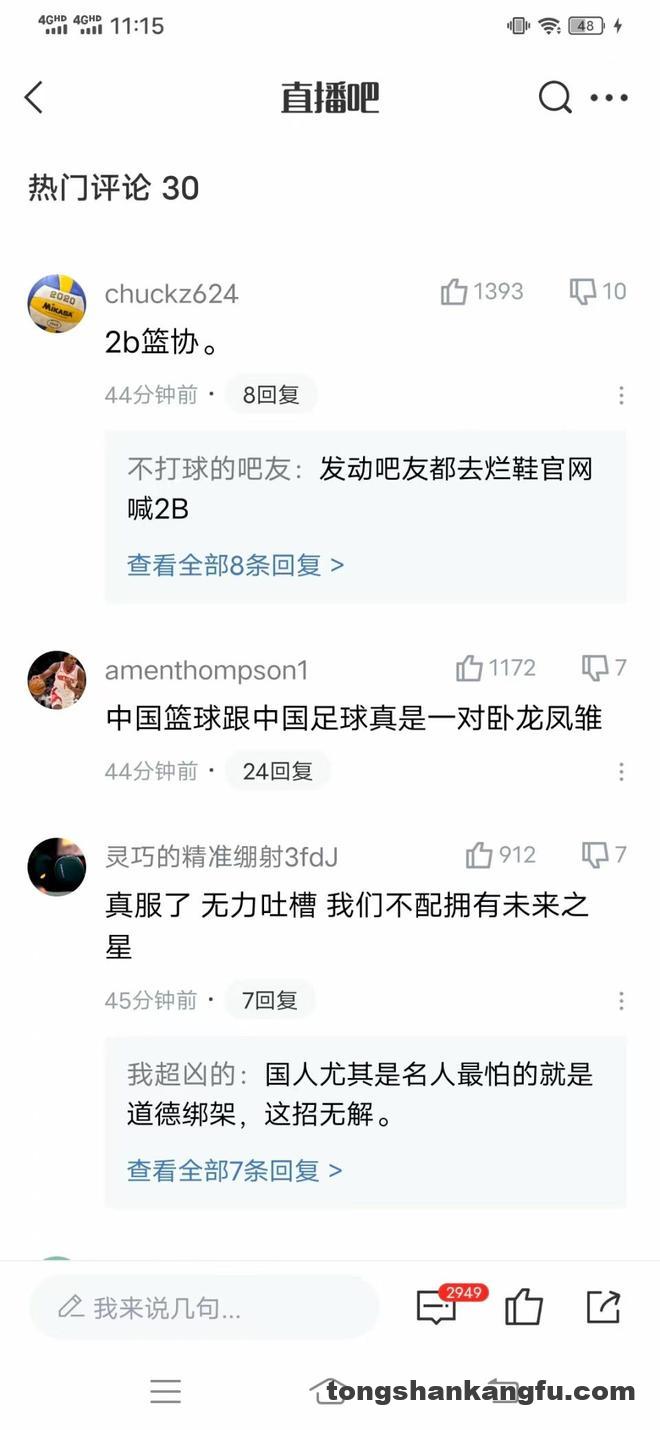Share this post with the share icon
The width and height of the screenshot is (660, 1430).
tap(603, 1307)
